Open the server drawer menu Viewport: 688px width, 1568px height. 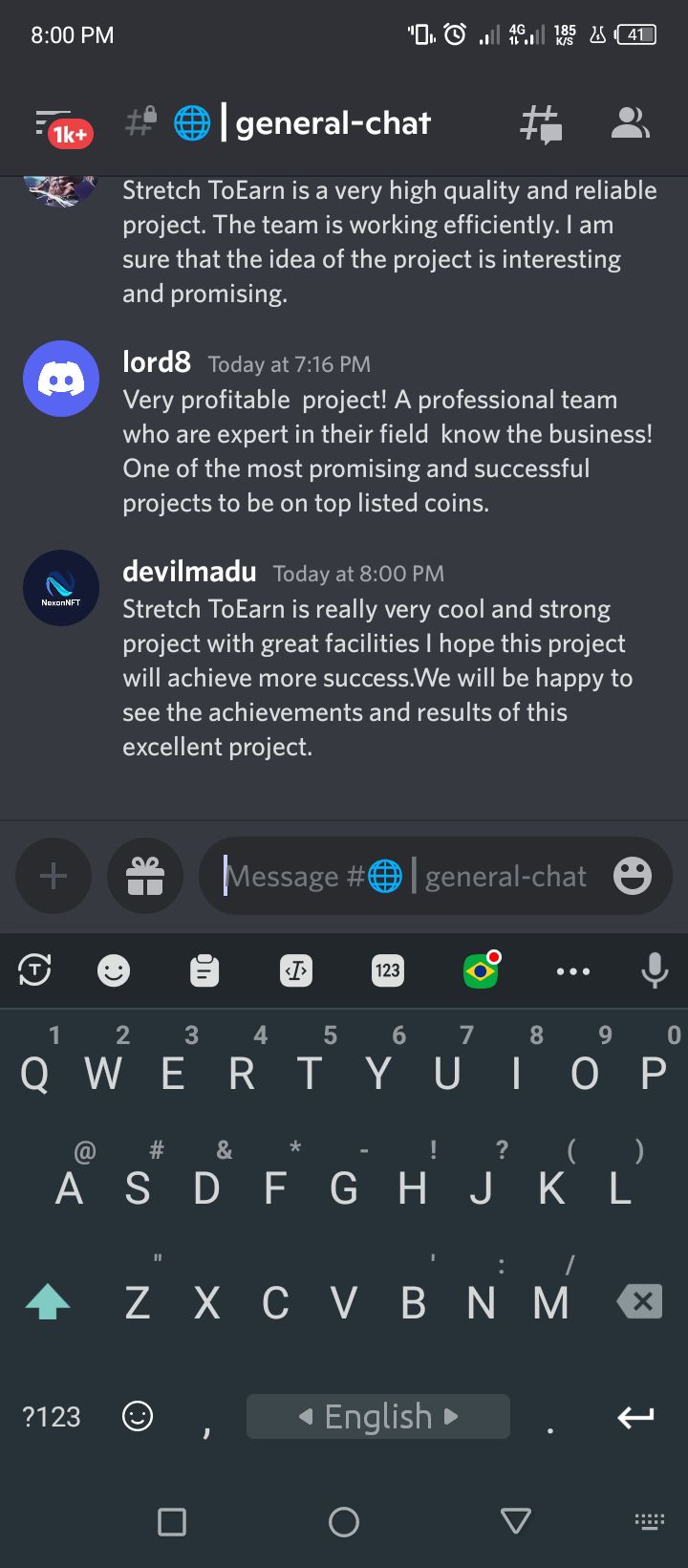(59, 124)
